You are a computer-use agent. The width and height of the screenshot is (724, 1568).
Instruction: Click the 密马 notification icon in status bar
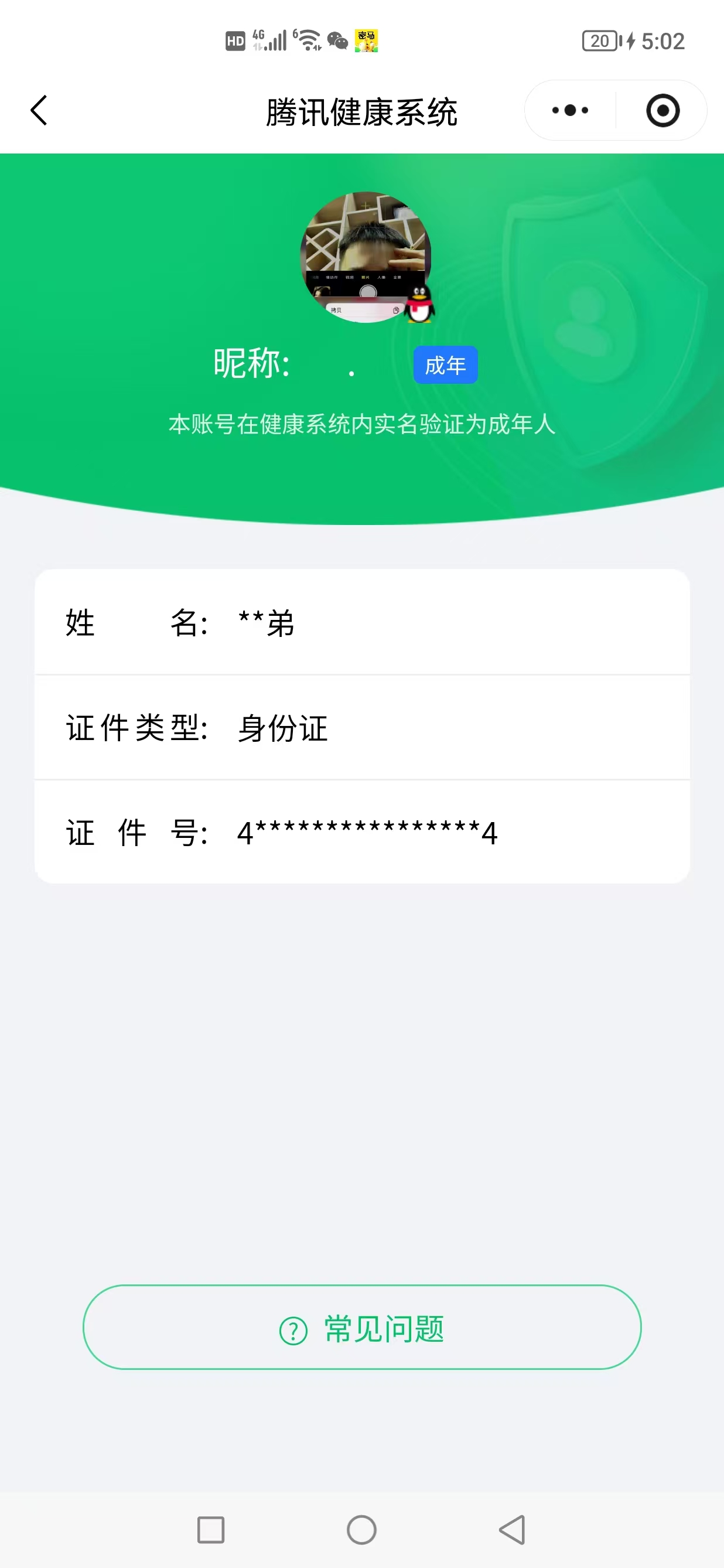point(365,40)
